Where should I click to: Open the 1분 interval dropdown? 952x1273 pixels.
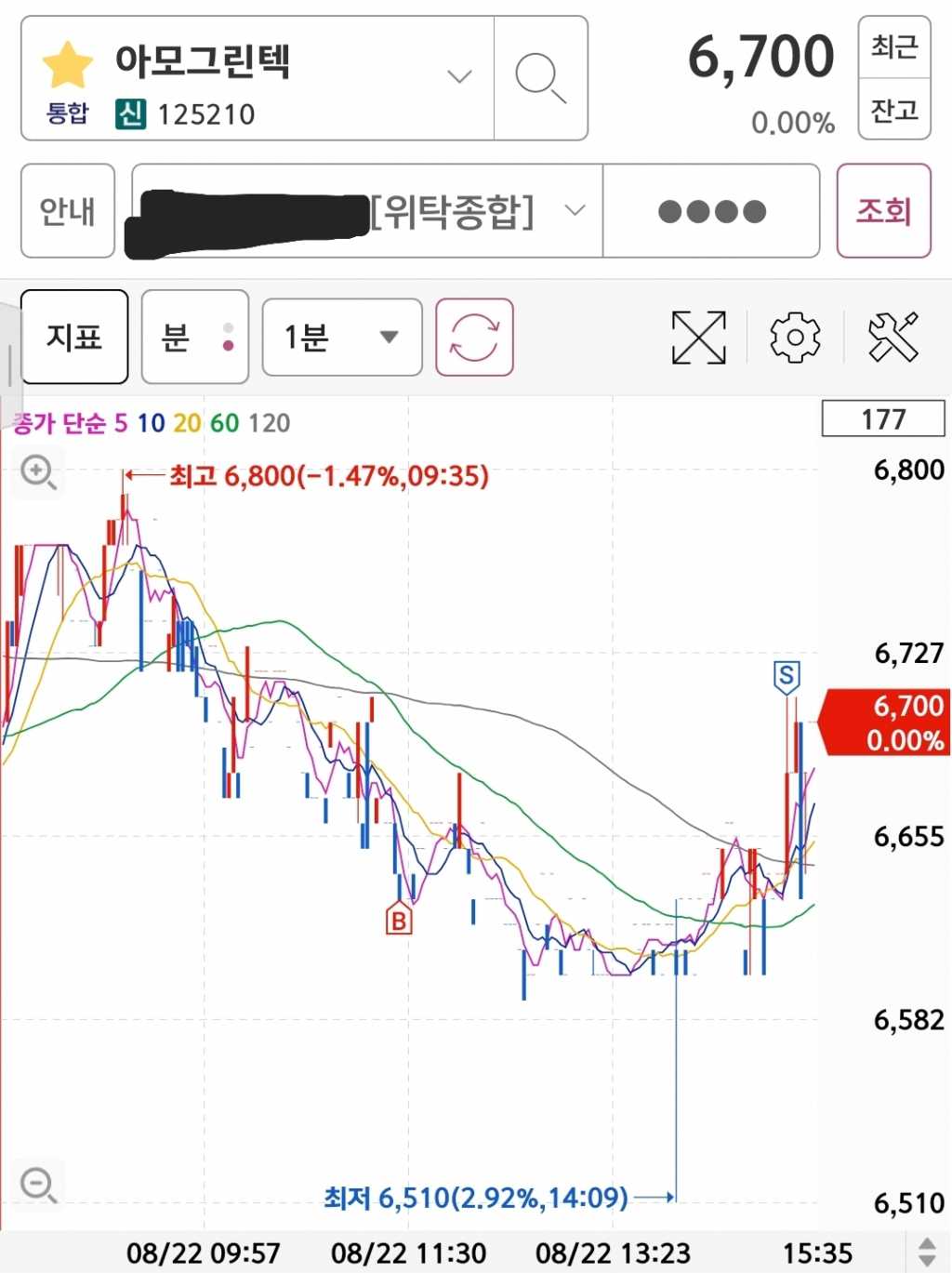[x=341, y=337]
